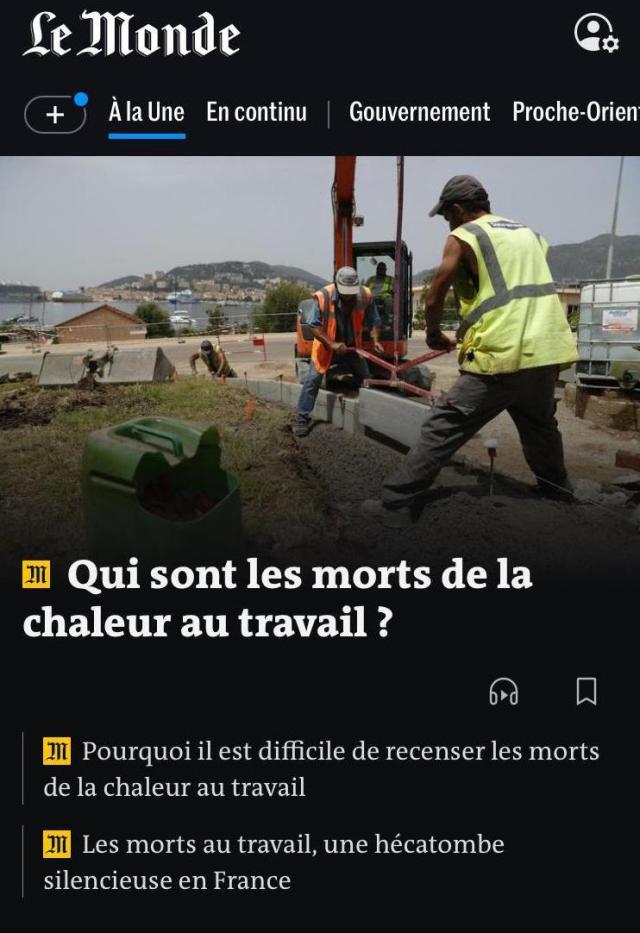Read "Pourquoi il est difficile de recenser" article
Image resolution: width=640 pixels, height=933 pixels.
[x=320, y=769]
